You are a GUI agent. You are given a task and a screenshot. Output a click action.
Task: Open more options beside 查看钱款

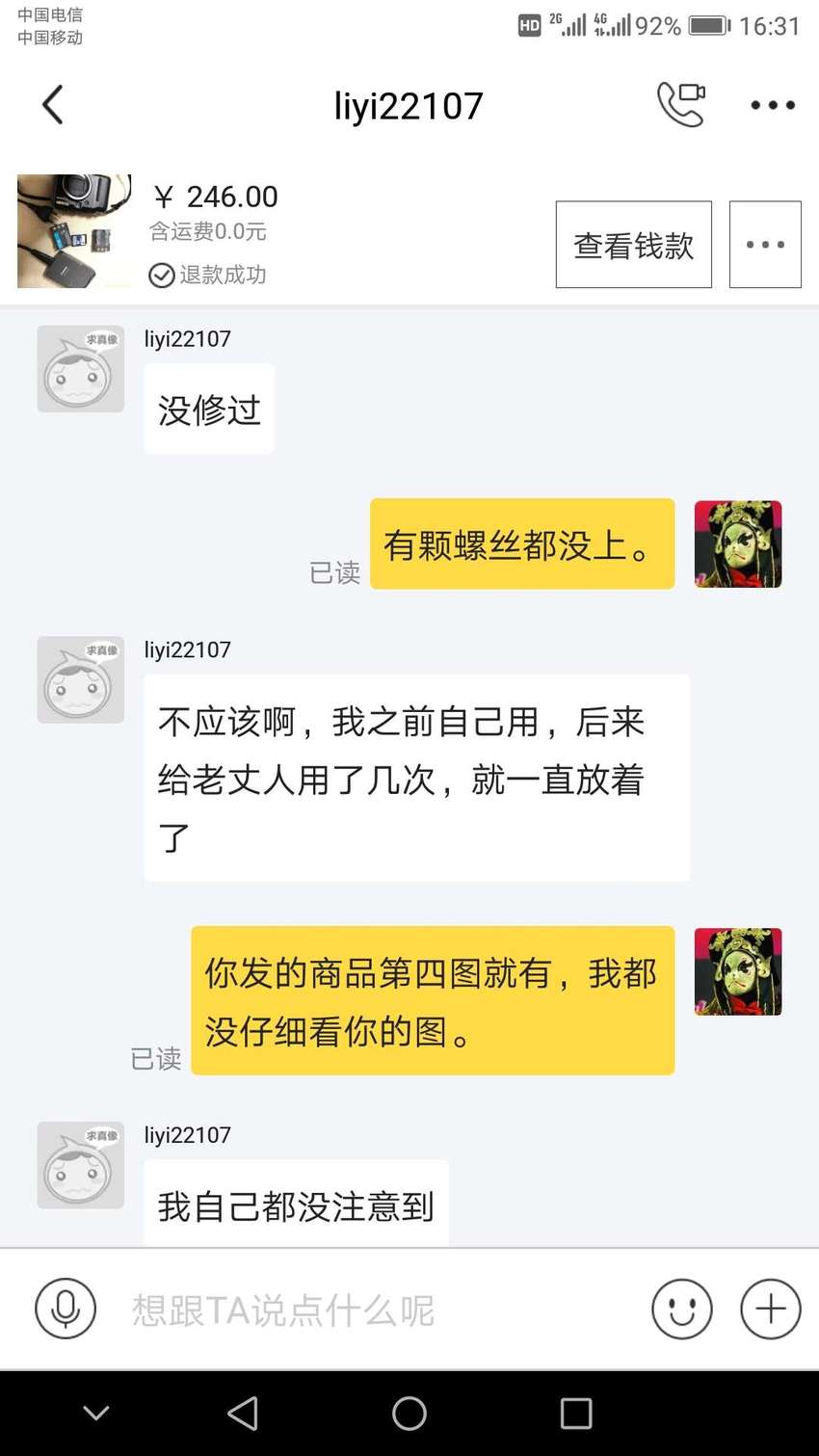pos(765,245)
